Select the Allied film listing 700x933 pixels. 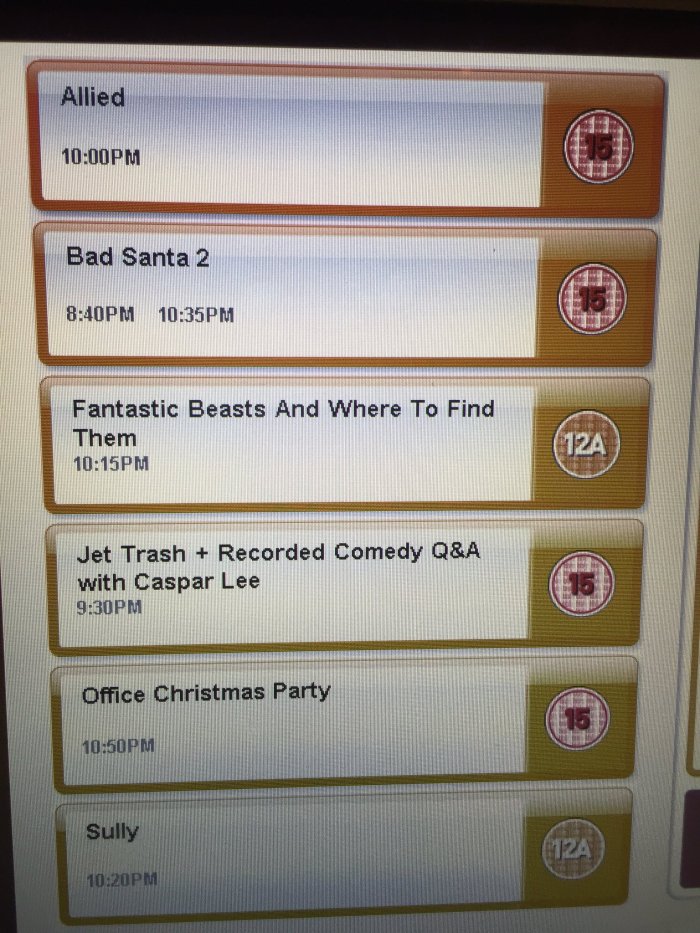(x=300, y=140)
